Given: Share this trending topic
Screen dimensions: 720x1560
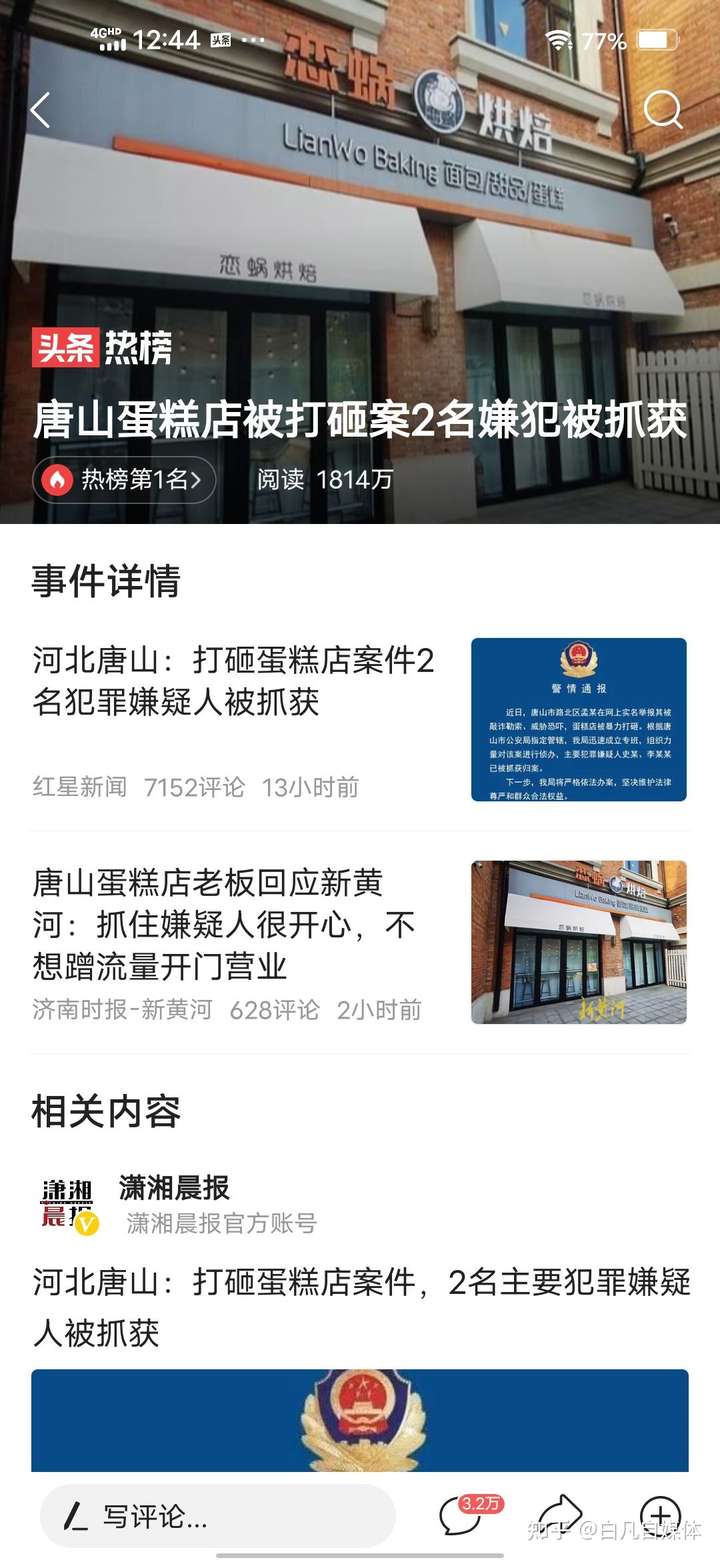Looking at the screenshot, I should point(560,1516).
